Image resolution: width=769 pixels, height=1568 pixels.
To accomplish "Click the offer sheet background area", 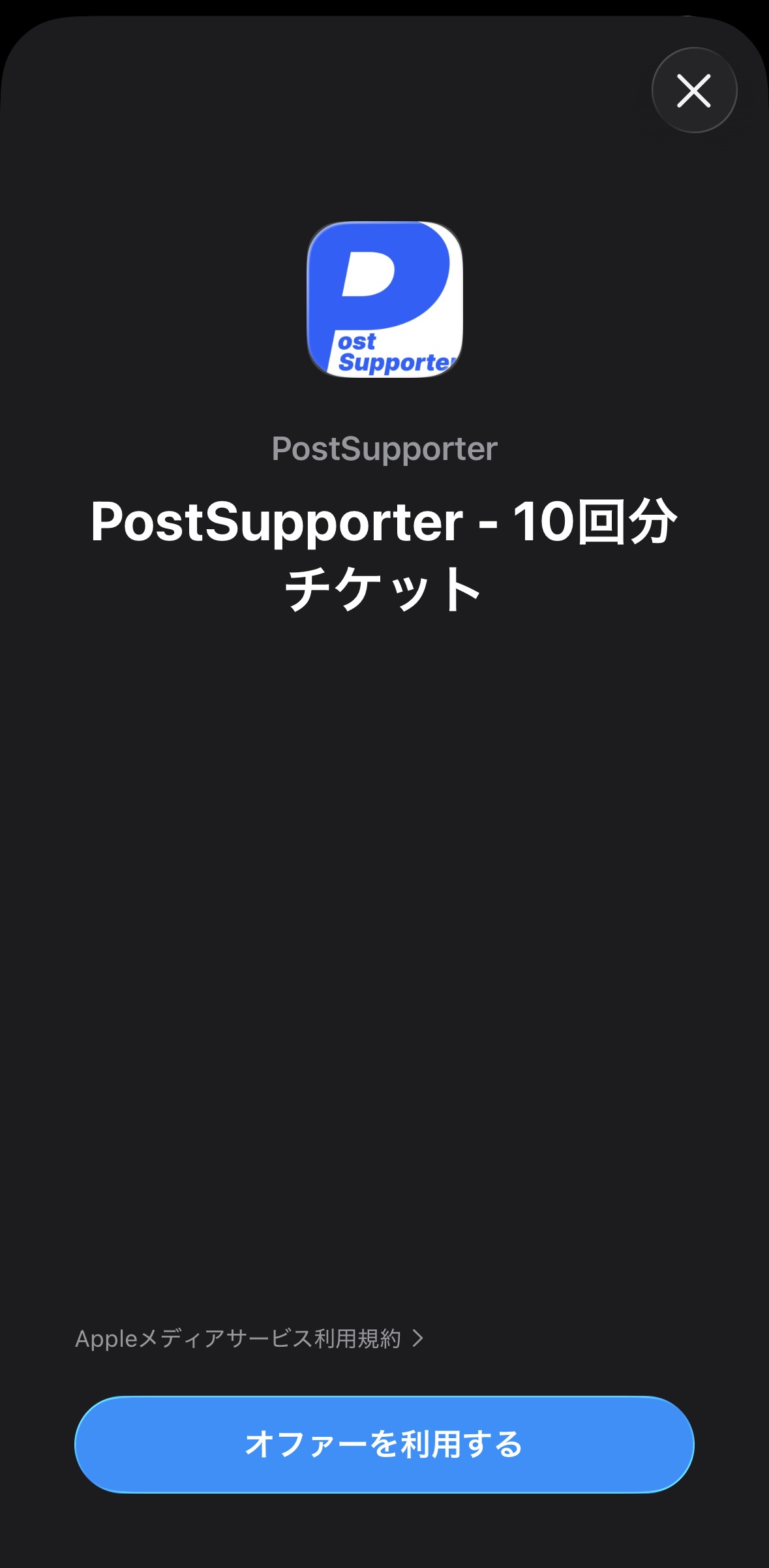I will [384, 914].
